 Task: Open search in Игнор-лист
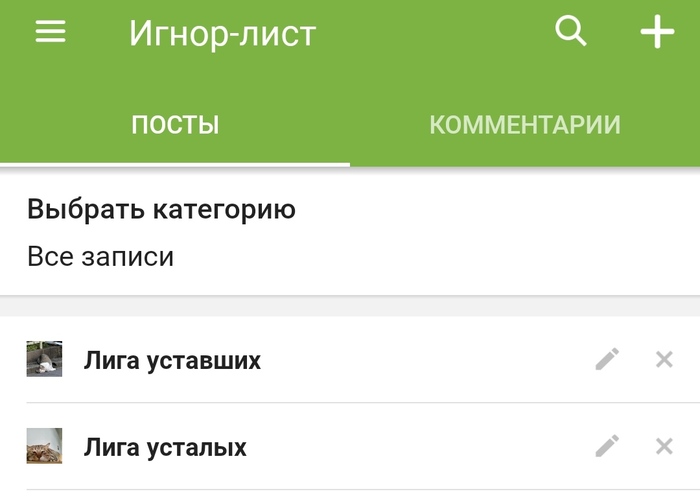pos(570,32)
